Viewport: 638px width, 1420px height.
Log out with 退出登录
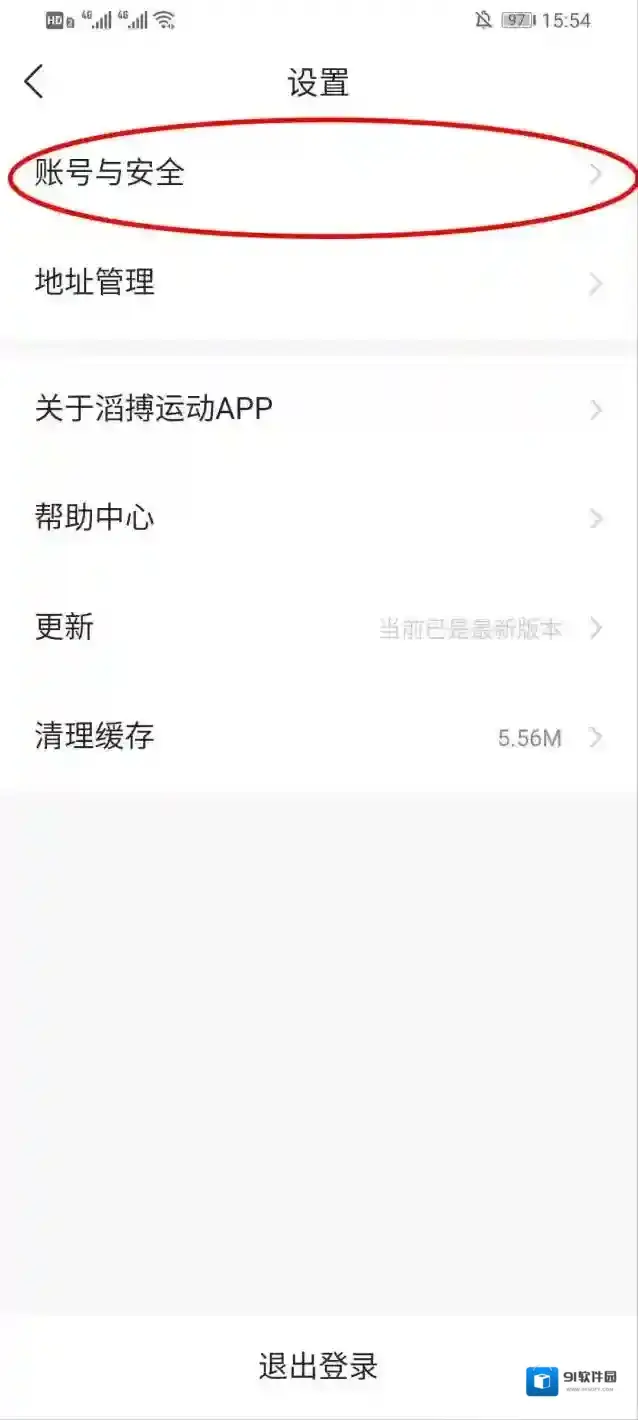(319, 1366)
